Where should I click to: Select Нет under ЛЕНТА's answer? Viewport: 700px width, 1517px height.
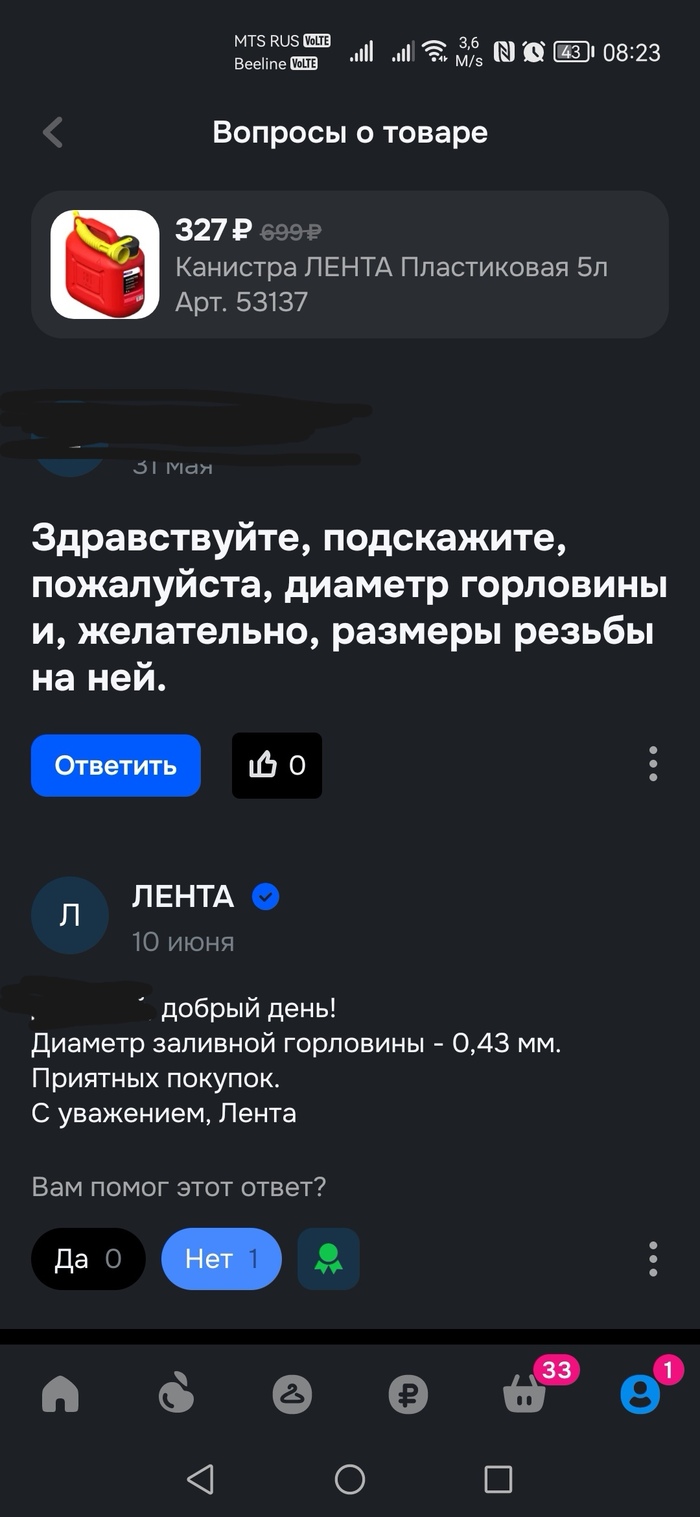click(x=221, y=1259)
